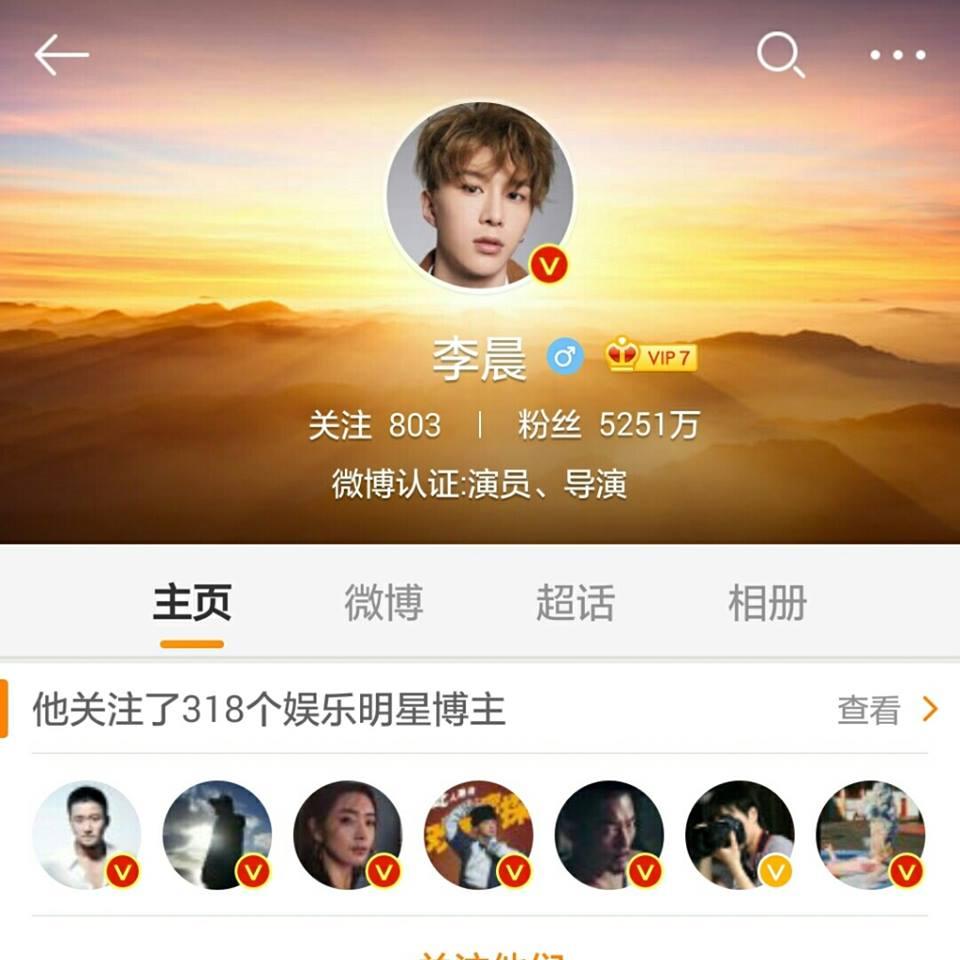Open search on this profile

pos(780,55)
